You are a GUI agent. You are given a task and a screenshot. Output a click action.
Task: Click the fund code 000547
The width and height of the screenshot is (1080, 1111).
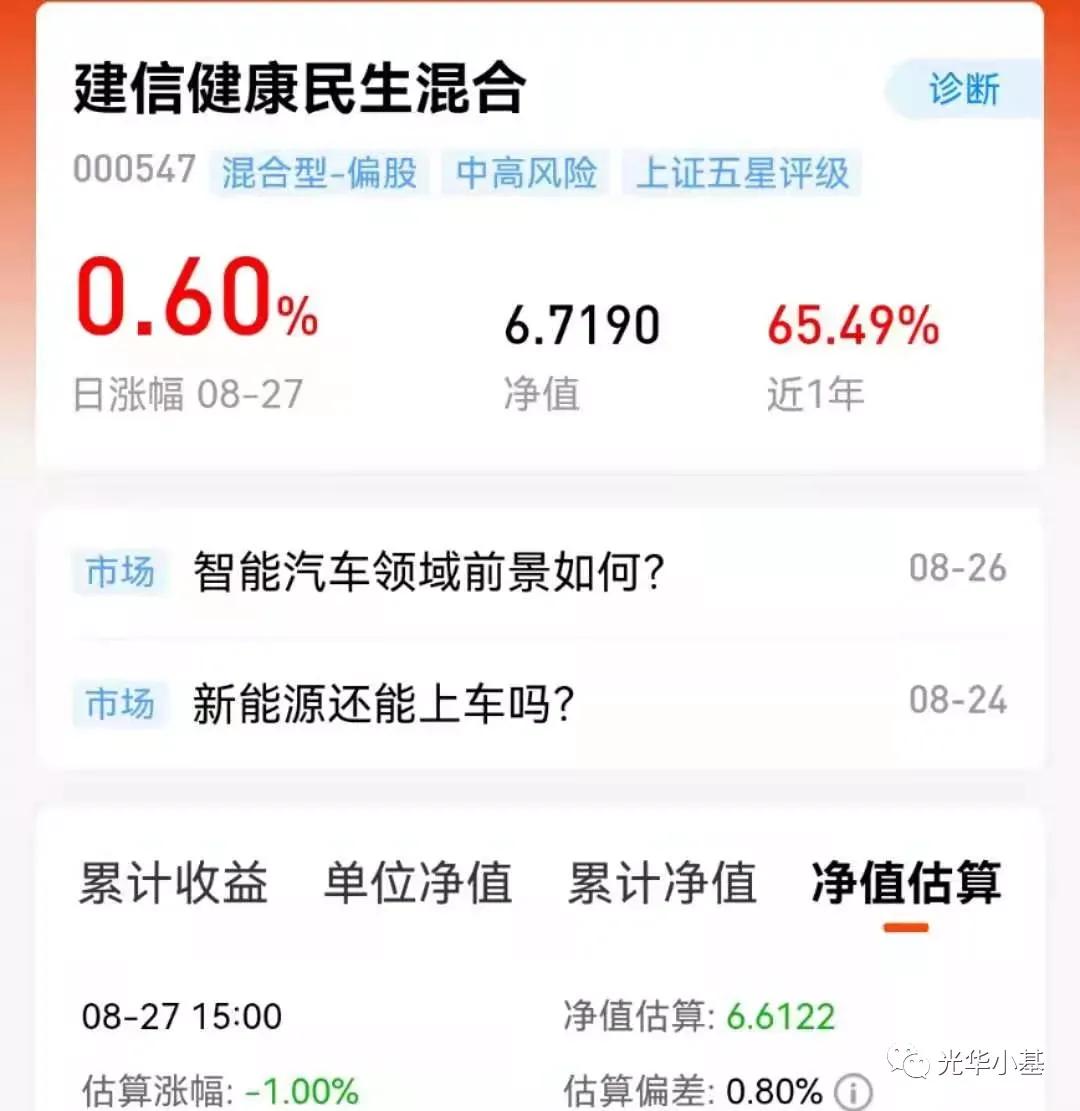point(135,172)
